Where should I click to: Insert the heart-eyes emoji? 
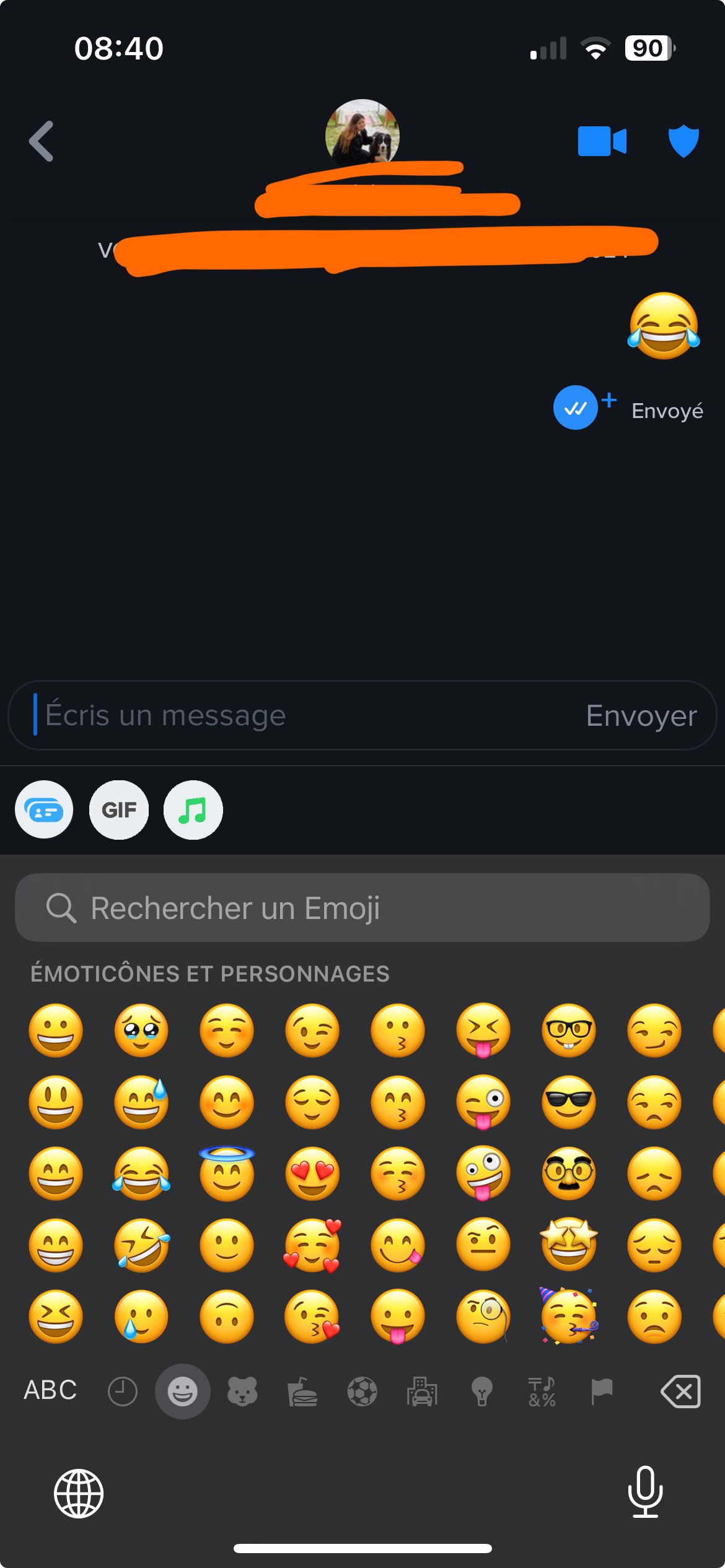point(312,1173)
